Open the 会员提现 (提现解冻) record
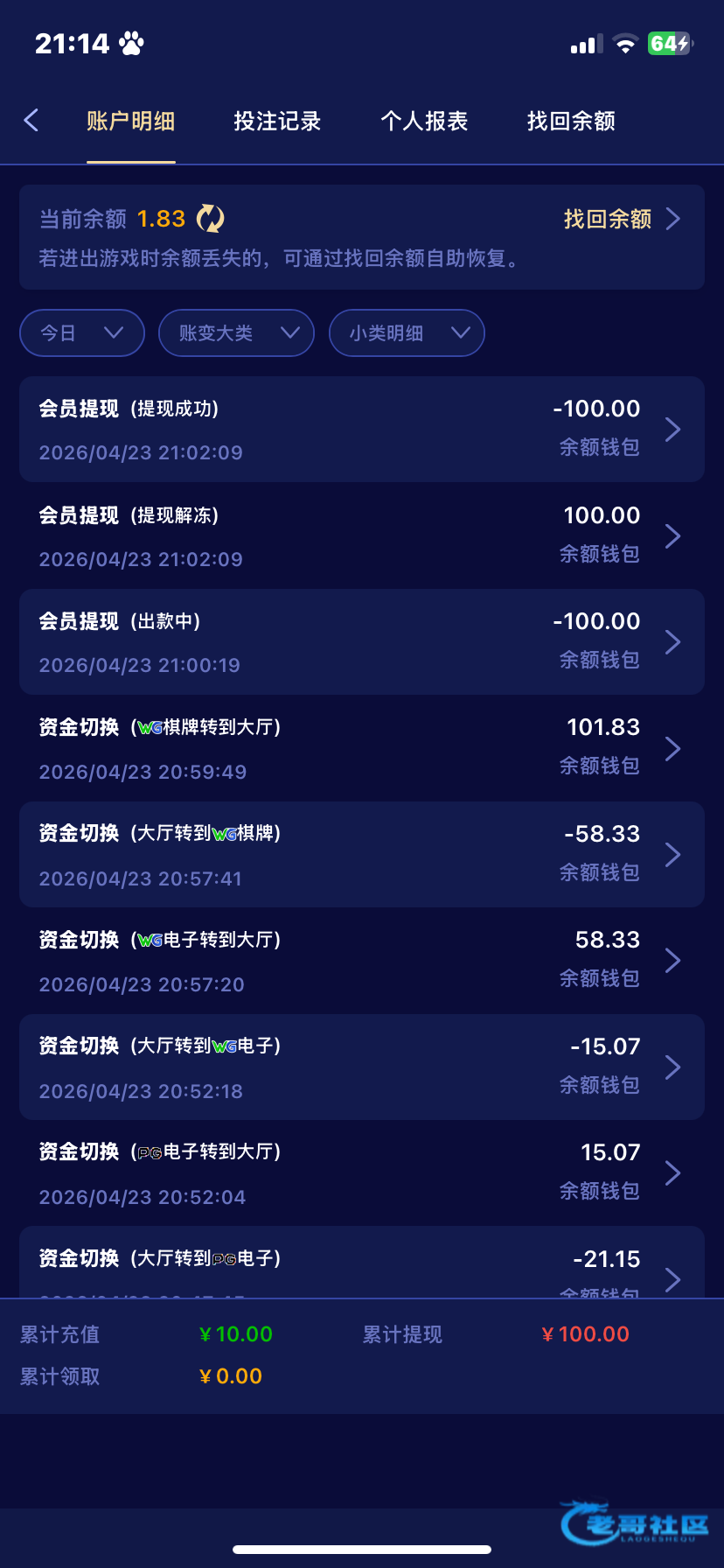This screenshot has width=724, height=1568. [x=362, y=535]
